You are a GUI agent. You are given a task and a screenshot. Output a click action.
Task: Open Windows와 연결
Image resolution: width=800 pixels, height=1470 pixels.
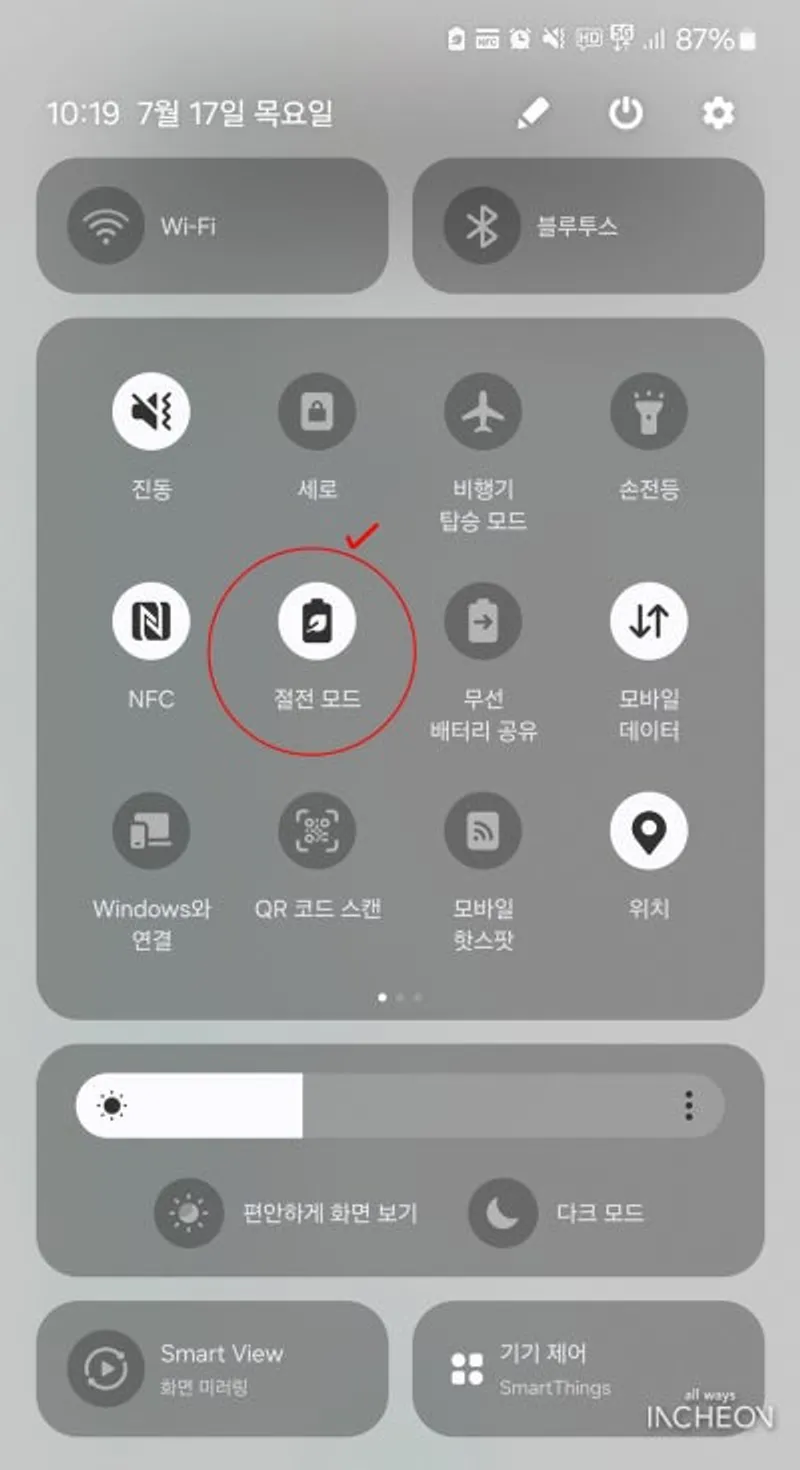[151, 831]
